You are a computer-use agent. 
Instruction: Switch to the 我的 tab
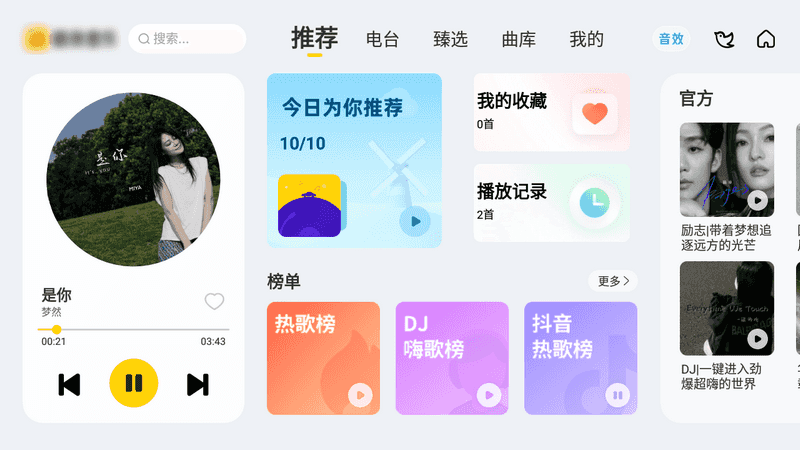(586, 40)
